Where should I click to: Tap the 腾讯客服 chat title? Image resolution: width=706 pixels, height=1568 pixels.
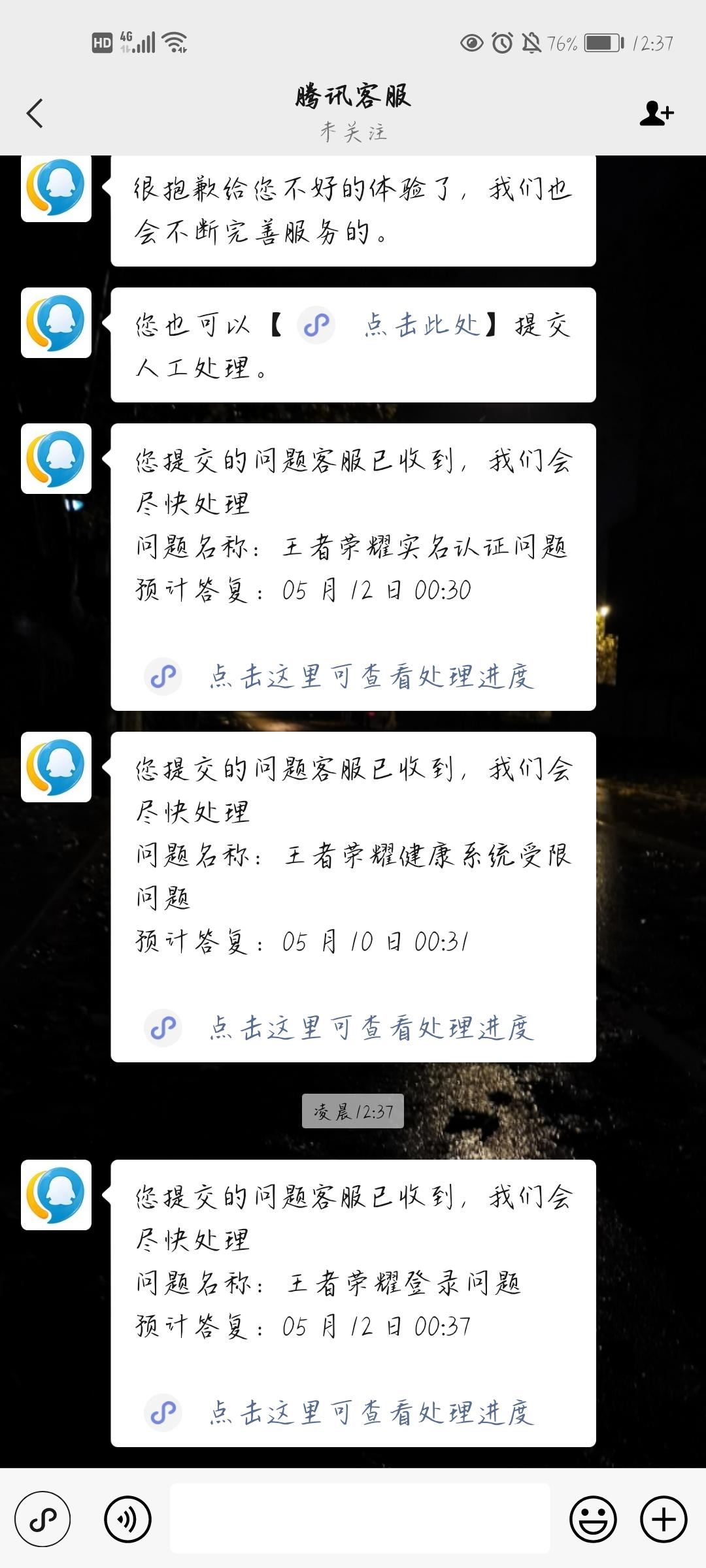click(353, 99)
